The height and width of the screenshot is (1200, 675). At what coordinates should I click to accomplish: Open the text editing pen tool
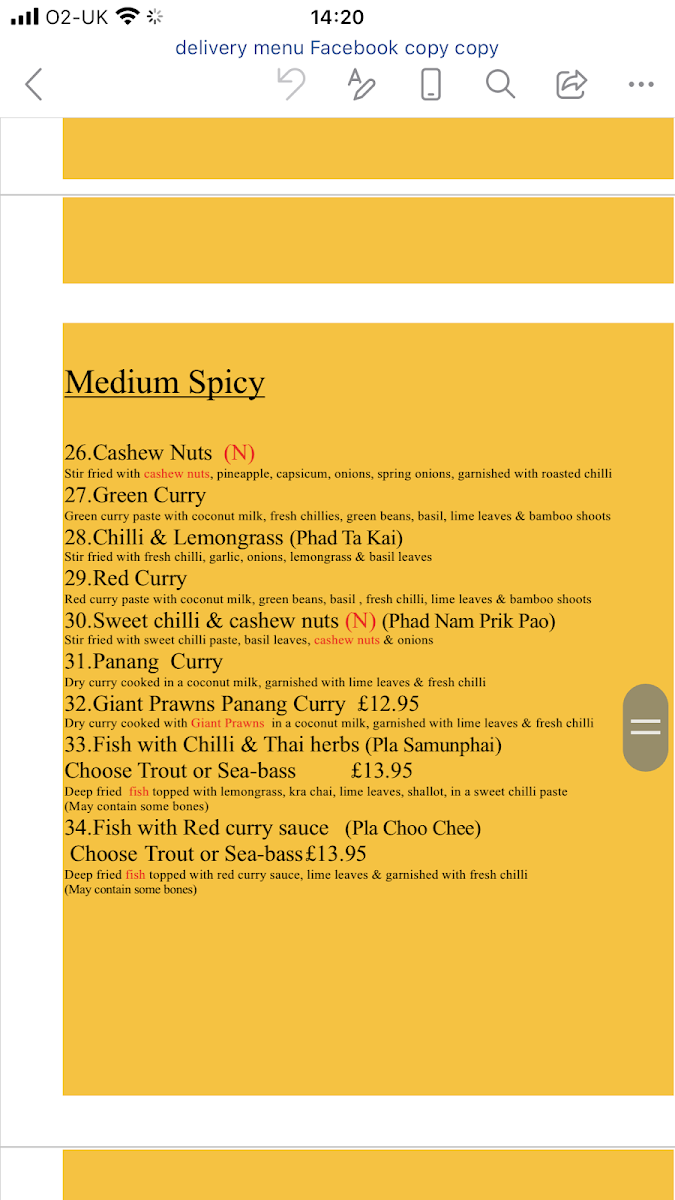[360, 84]
